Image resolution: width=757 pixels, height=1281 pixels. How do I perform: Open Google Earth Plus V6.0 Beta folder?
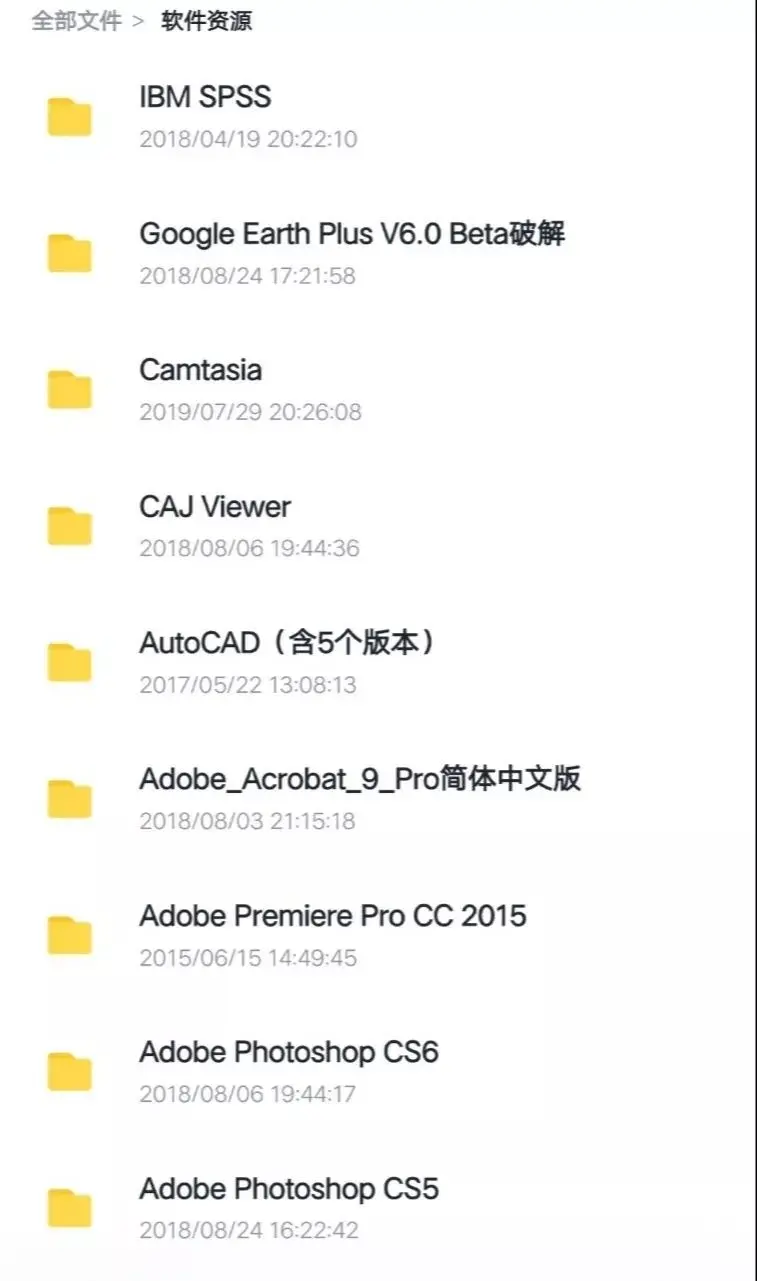click(352, 234)
